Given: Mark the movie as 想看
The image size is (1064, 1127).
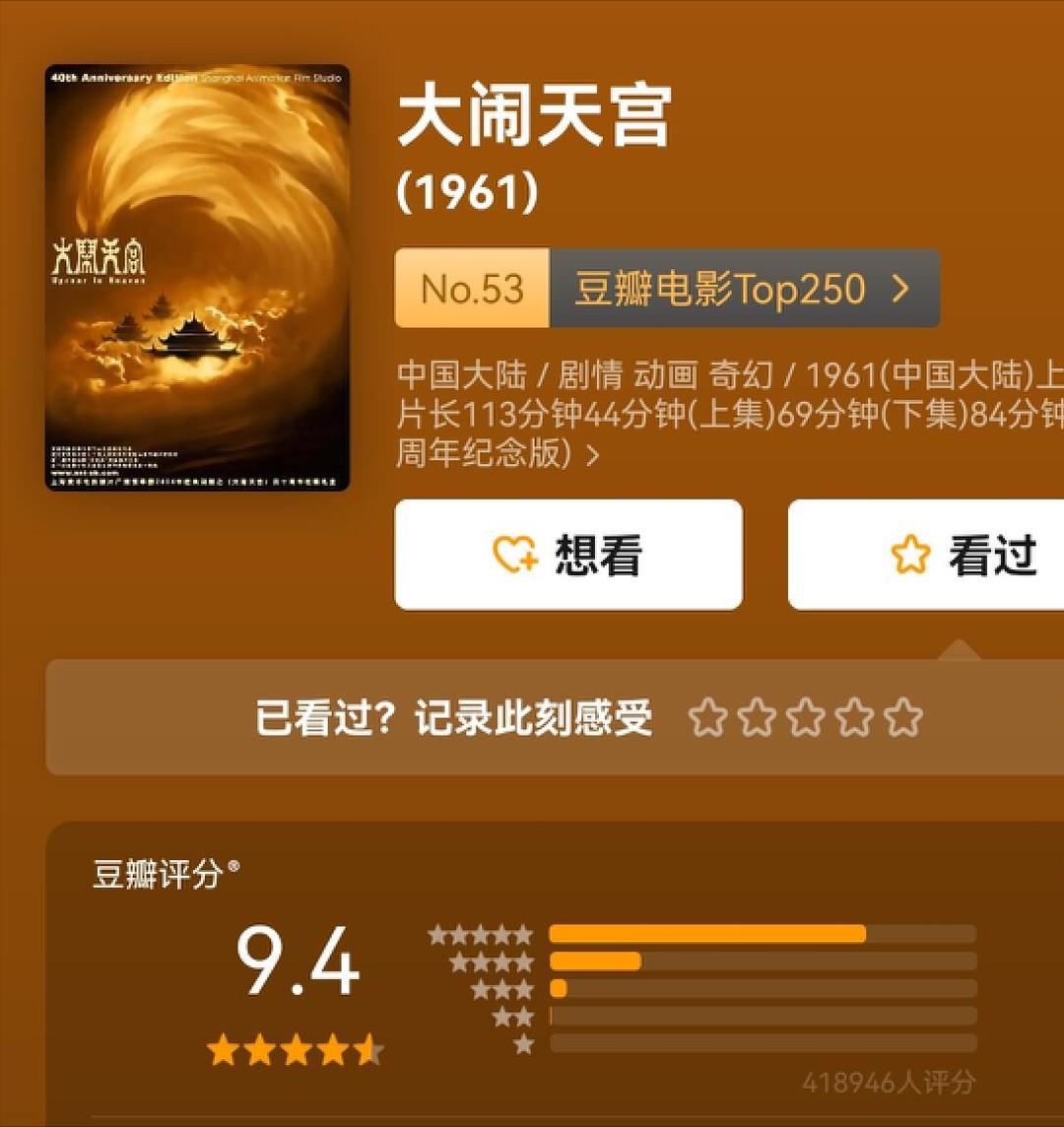Looking at the screenshot, I should click(567, 555).
